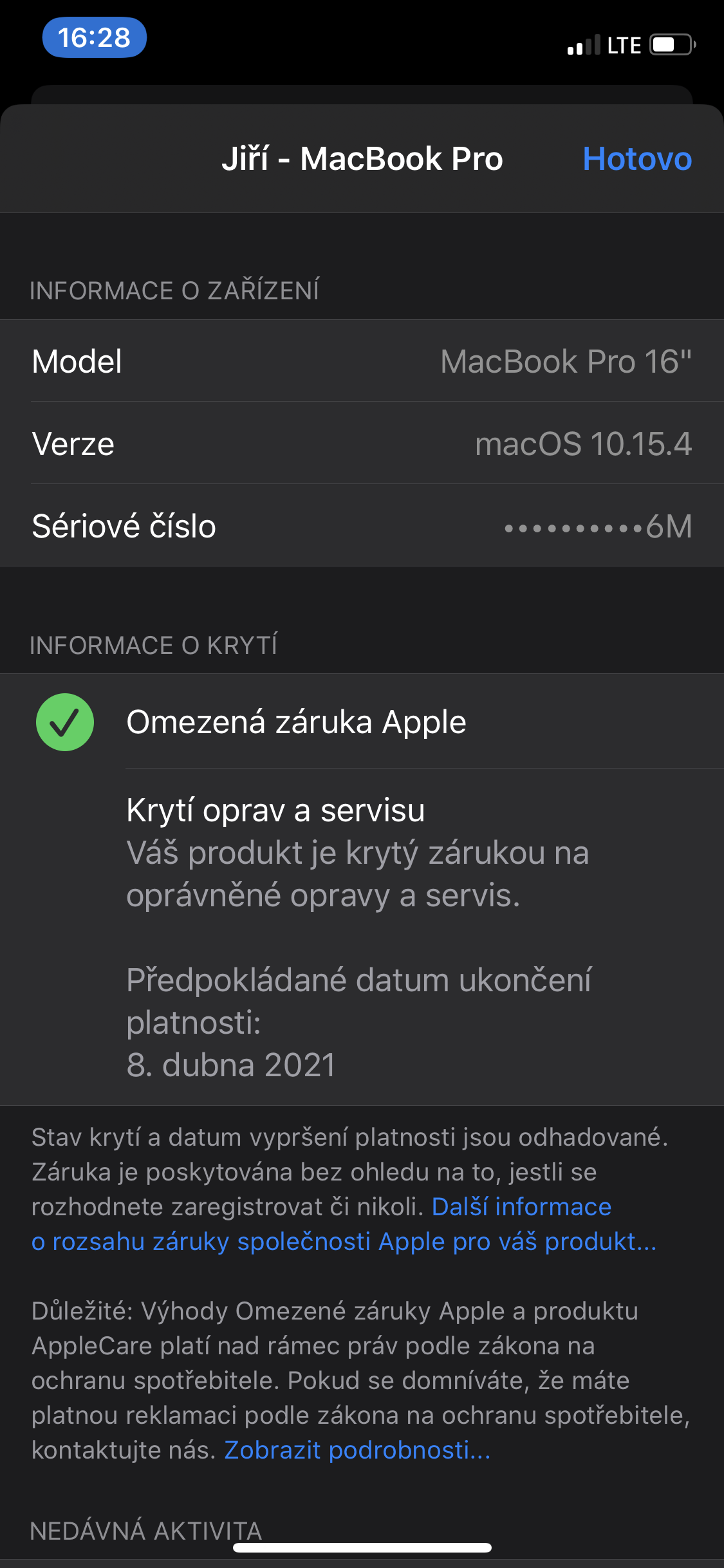Tap Hotovo to close device details
Image resolution: width=724 pixels, height=1568 pixels.
point(636,159)
